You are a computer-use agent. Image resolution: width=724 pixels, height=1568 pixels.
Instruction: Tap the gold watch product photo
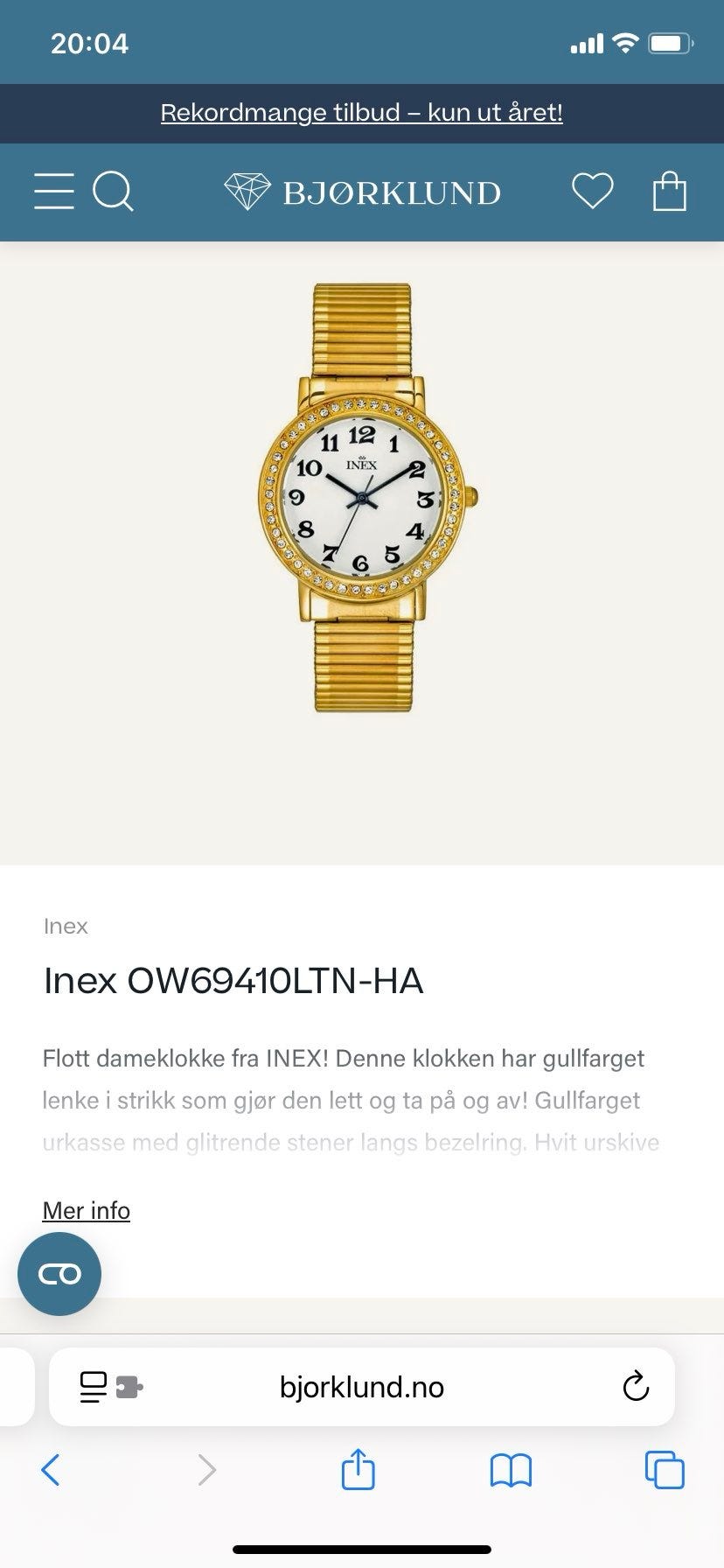point(362,499)
